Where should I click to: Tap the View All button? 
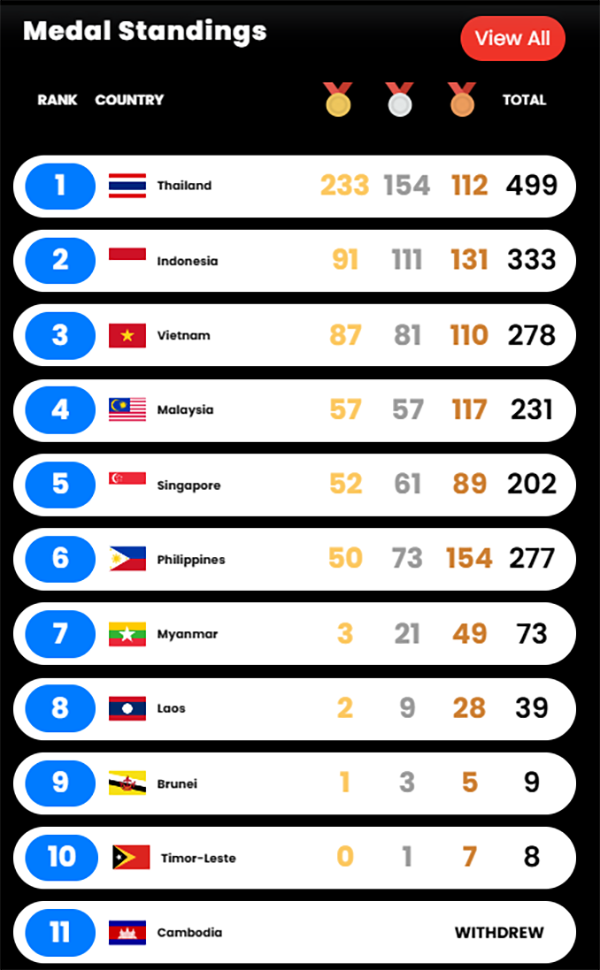pyautogui.click(x=512, y=39)
